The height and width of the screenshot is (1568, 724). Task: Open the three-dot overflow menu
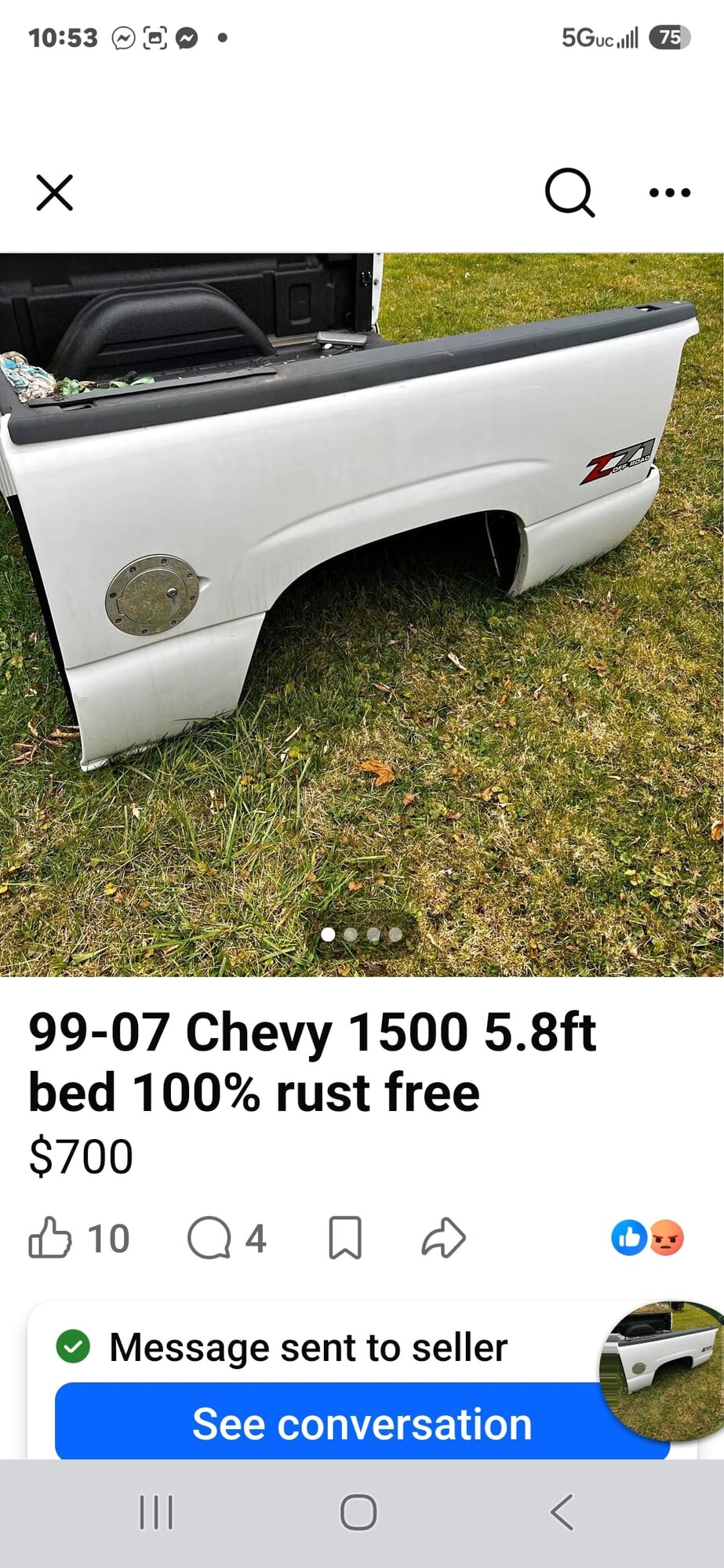(670, 192)
